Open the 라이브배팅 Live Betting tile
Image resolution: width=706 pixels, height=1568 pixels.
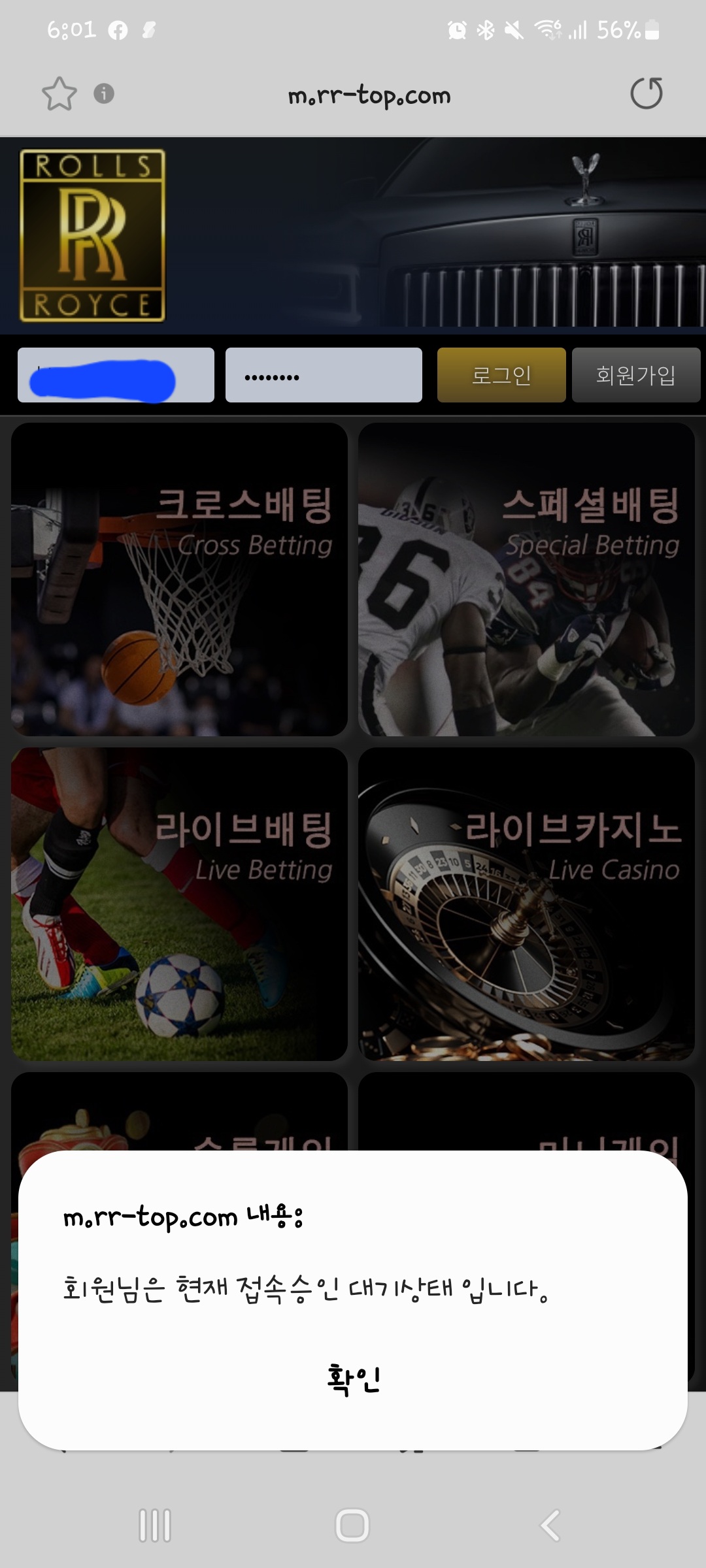(x=179, y=904)
